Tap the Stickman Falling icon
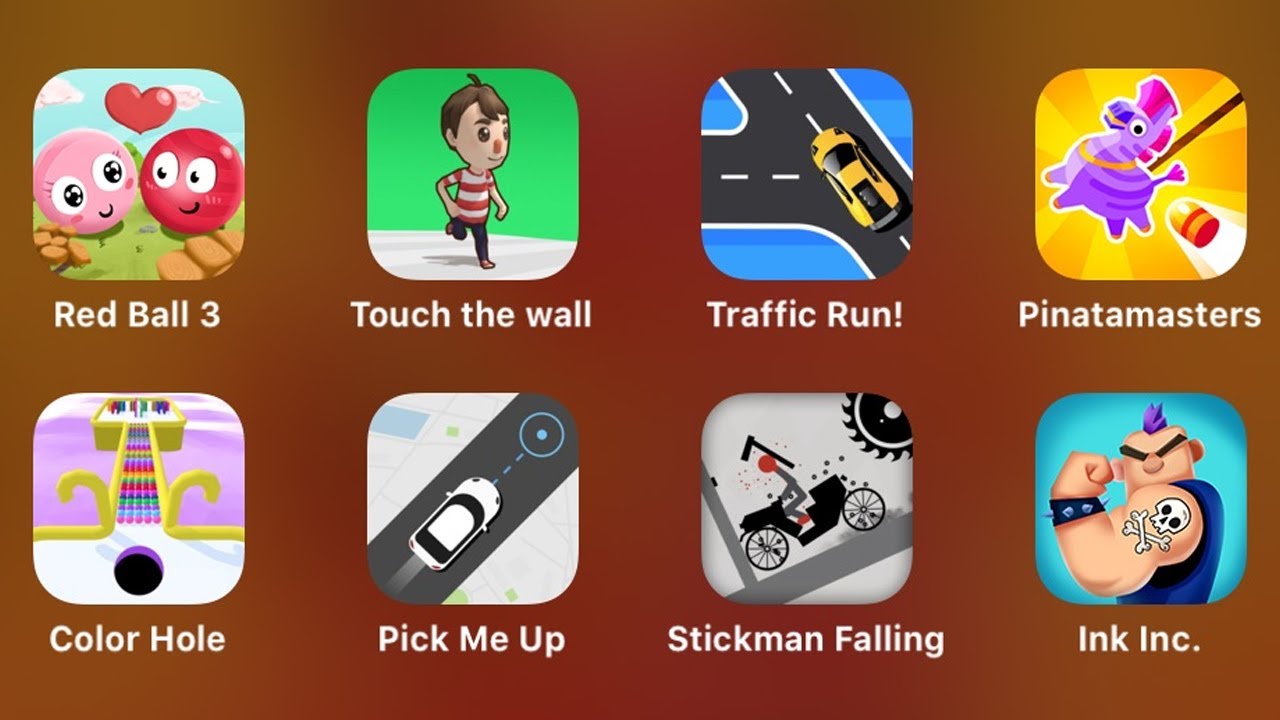The image size is (1280, 720). [x=807, y=498]
